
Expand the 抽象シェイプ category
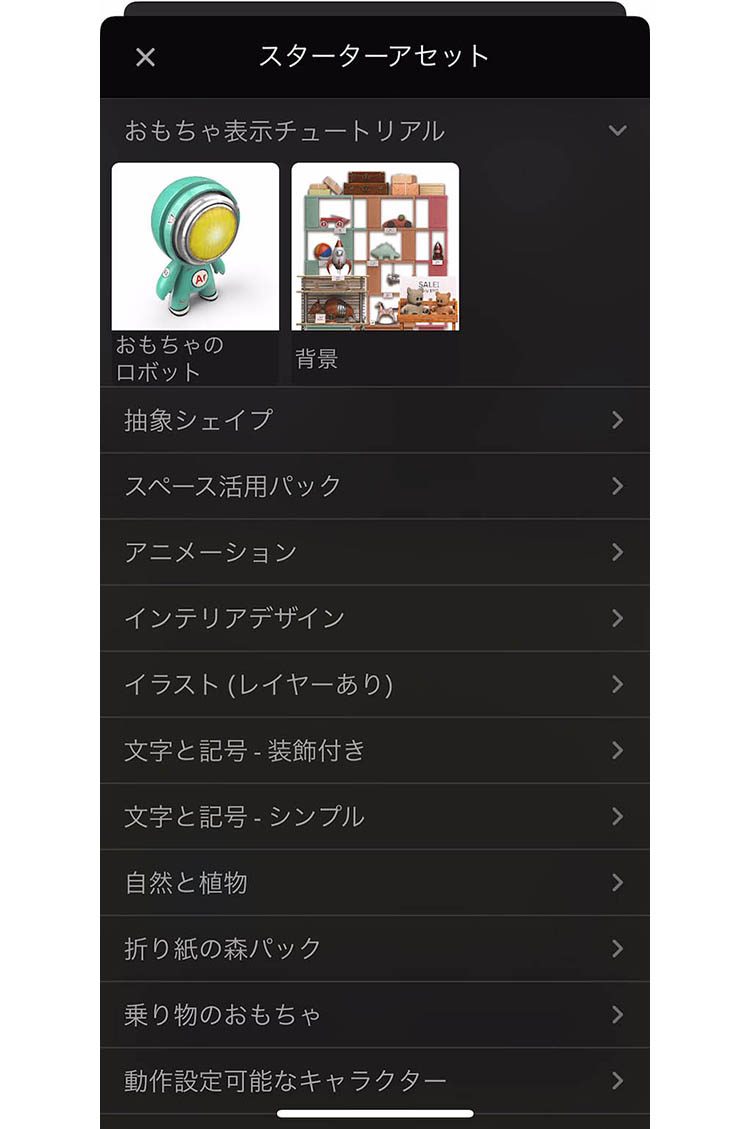375,420
